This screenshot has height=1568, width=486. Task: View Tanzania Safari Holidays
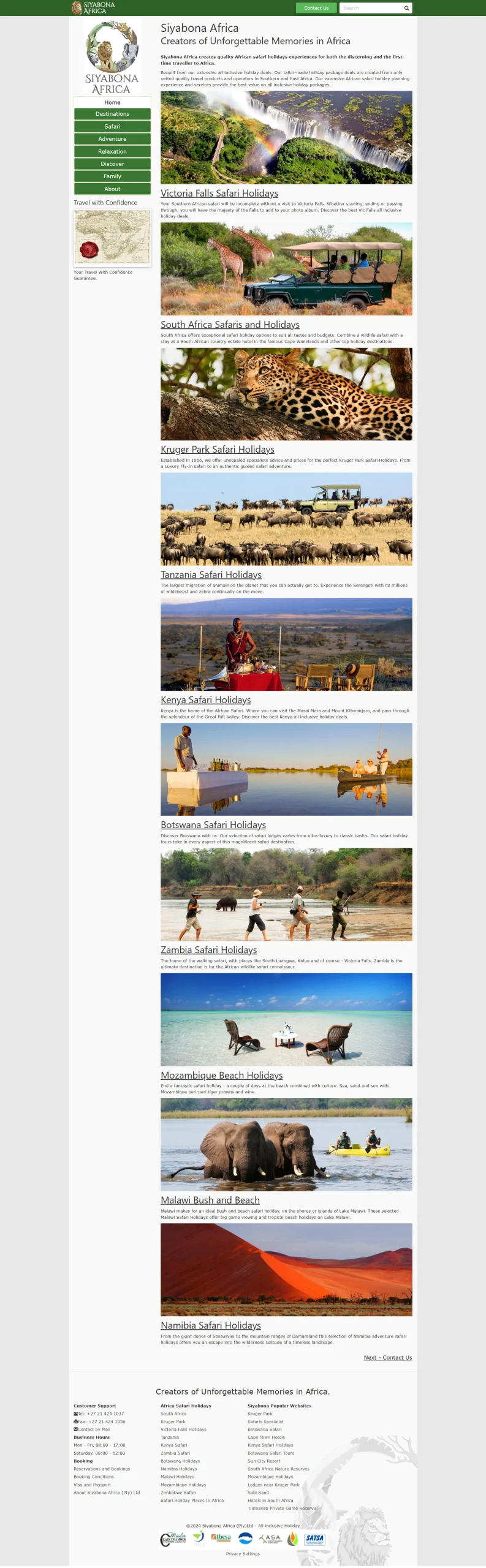(x=211, y=575)
